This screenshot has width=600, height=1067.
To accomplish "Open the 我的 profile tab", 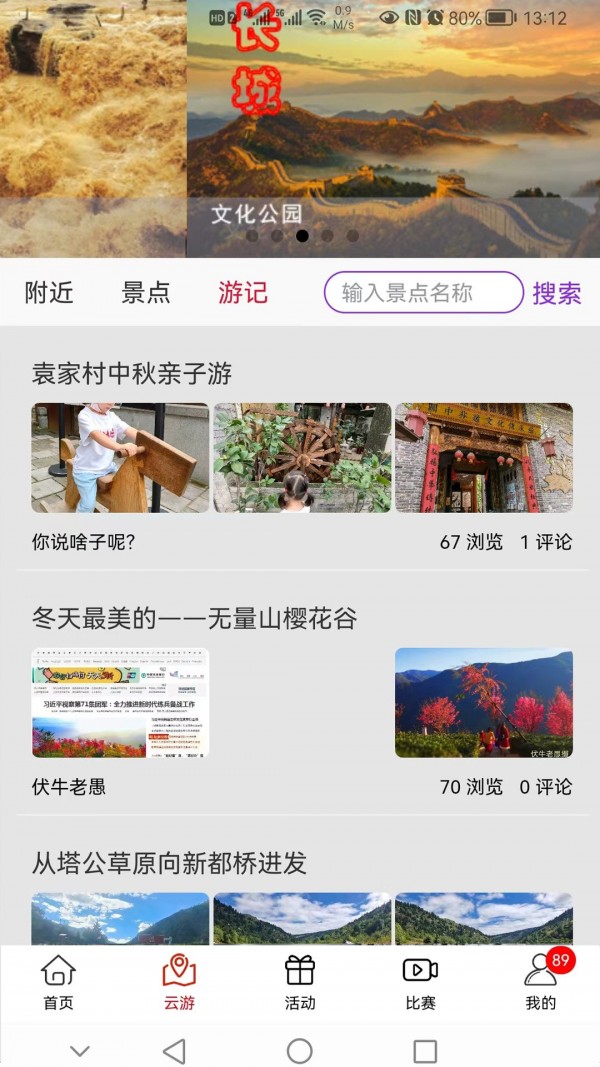I will pos(540,982).
